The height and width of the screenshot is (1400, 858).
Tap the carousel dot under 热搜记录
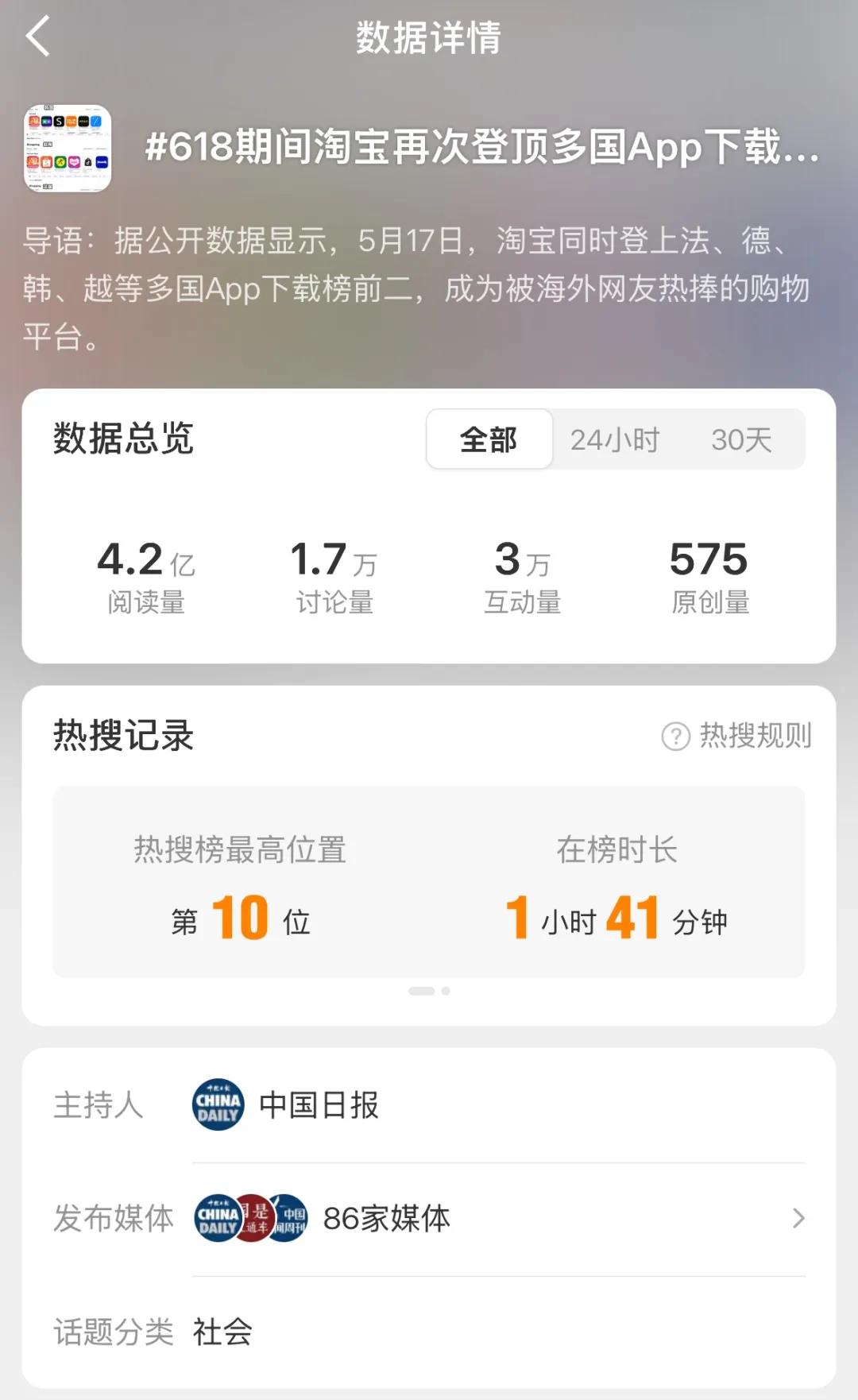click(x=429, y=989)
